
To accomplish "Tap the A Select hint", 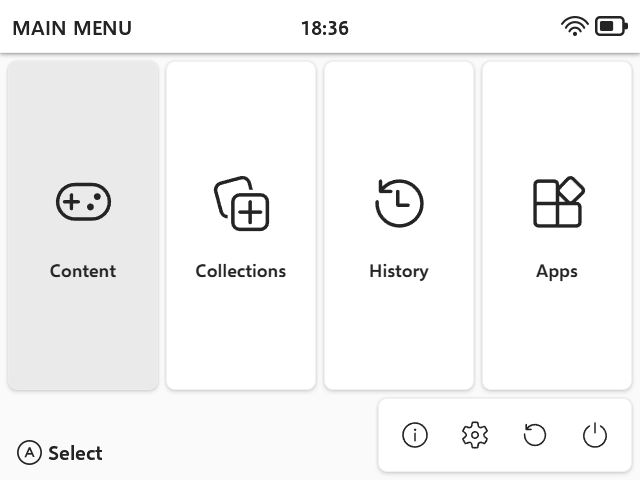I will [x=61, y=453].
